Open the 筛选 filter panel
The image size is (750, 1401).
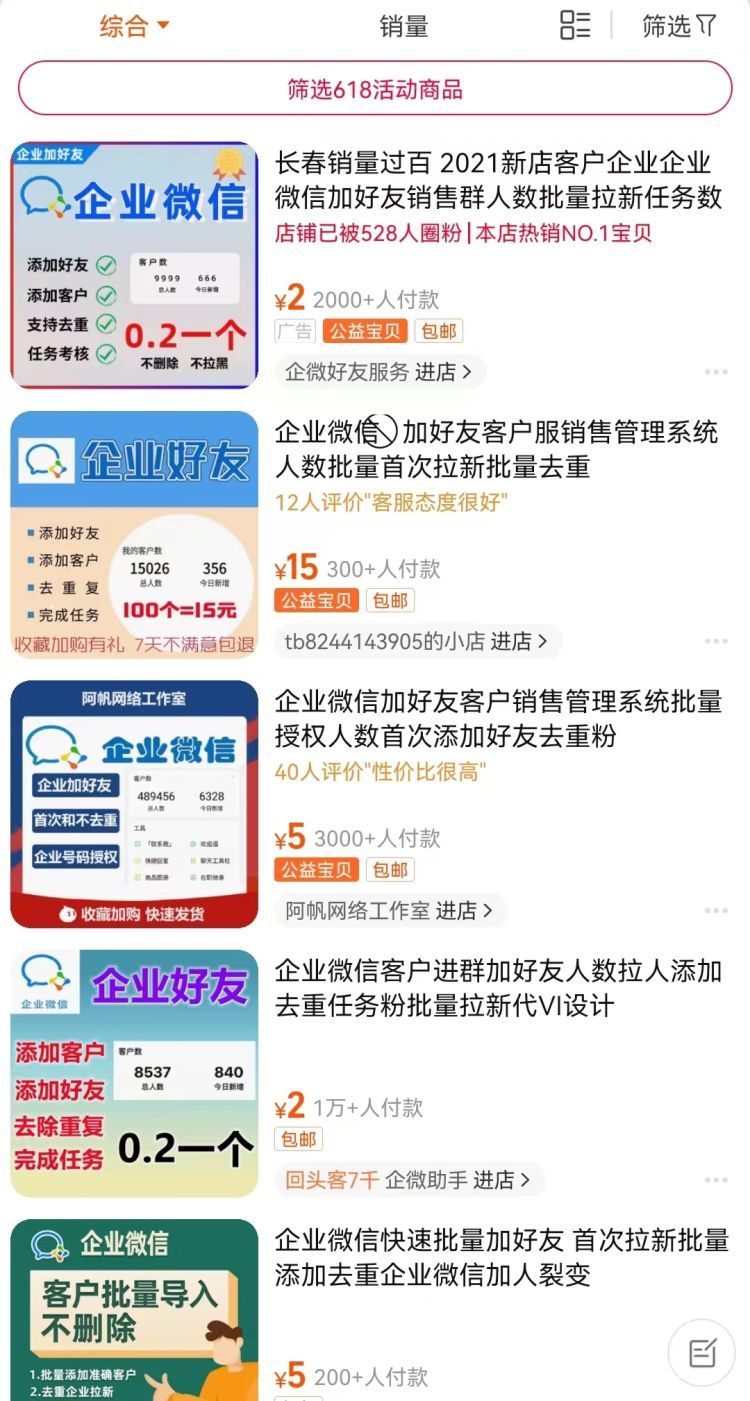679,26
